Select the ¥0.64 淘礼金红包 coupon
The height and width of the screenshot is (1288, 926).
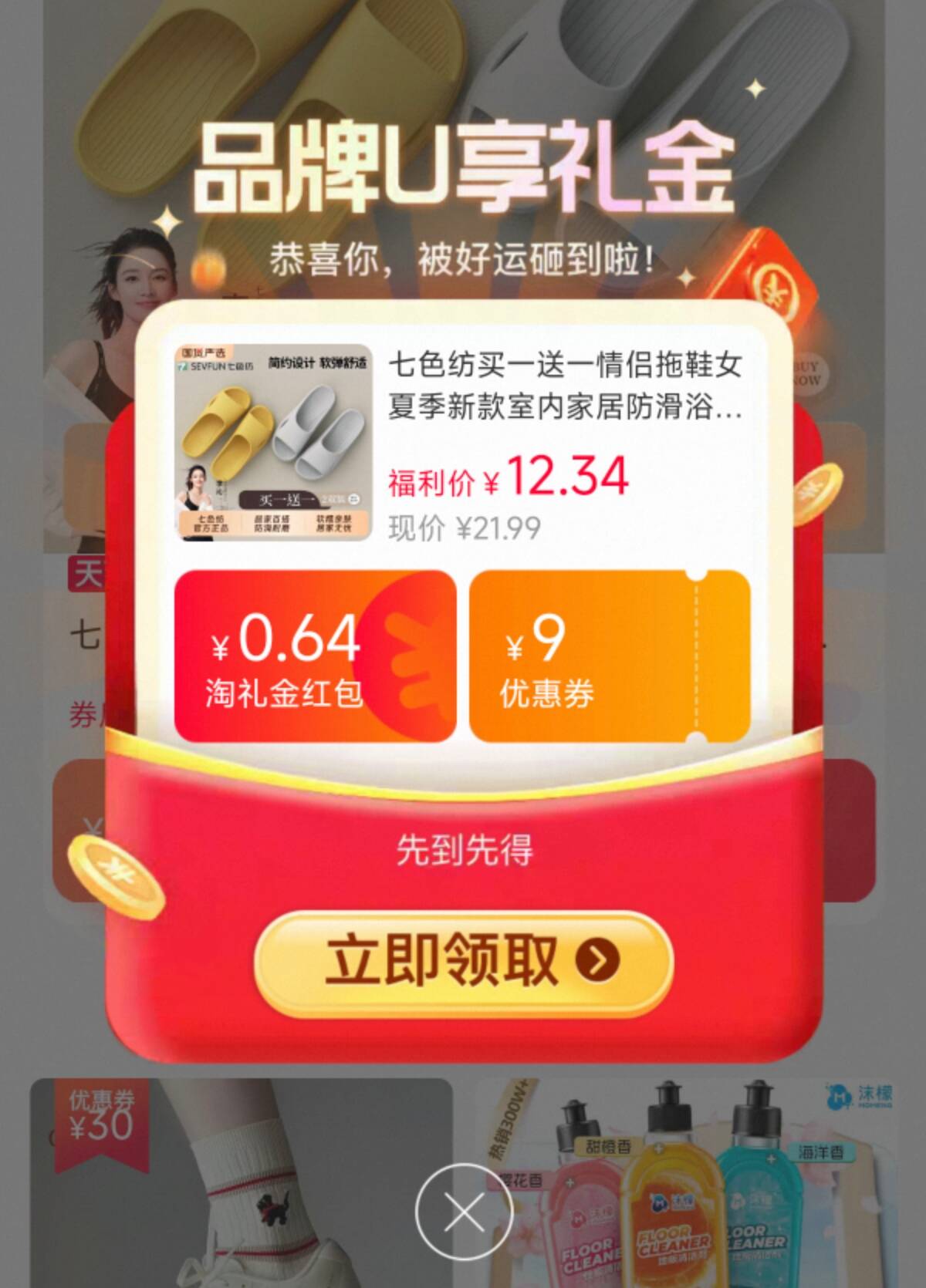point(315,657)
